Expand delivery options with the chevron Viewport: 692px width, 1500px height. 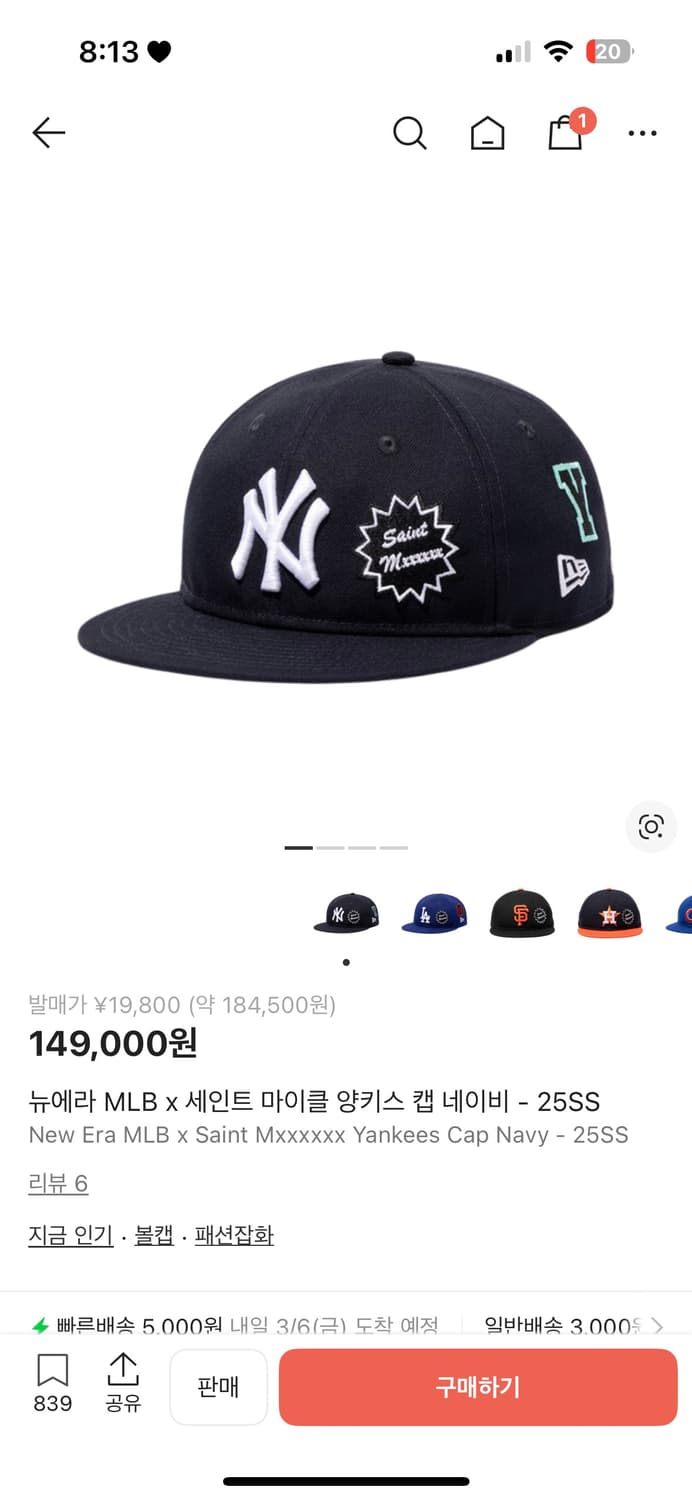click(657, 1326)
